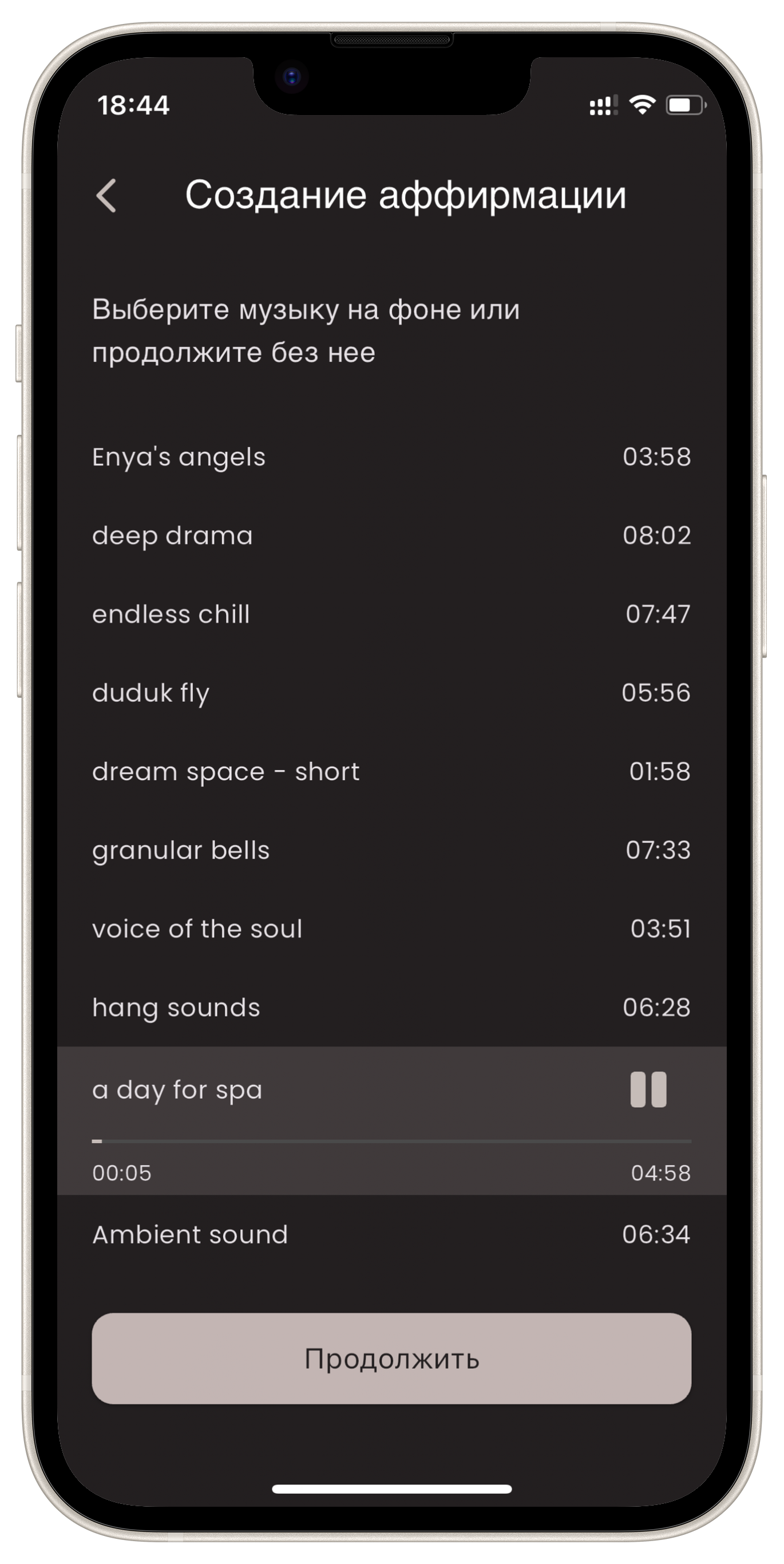Viewport: 784px width, 1564px height.
Task: Select the hang sounds track
Action: click(x=391, y=1007)
